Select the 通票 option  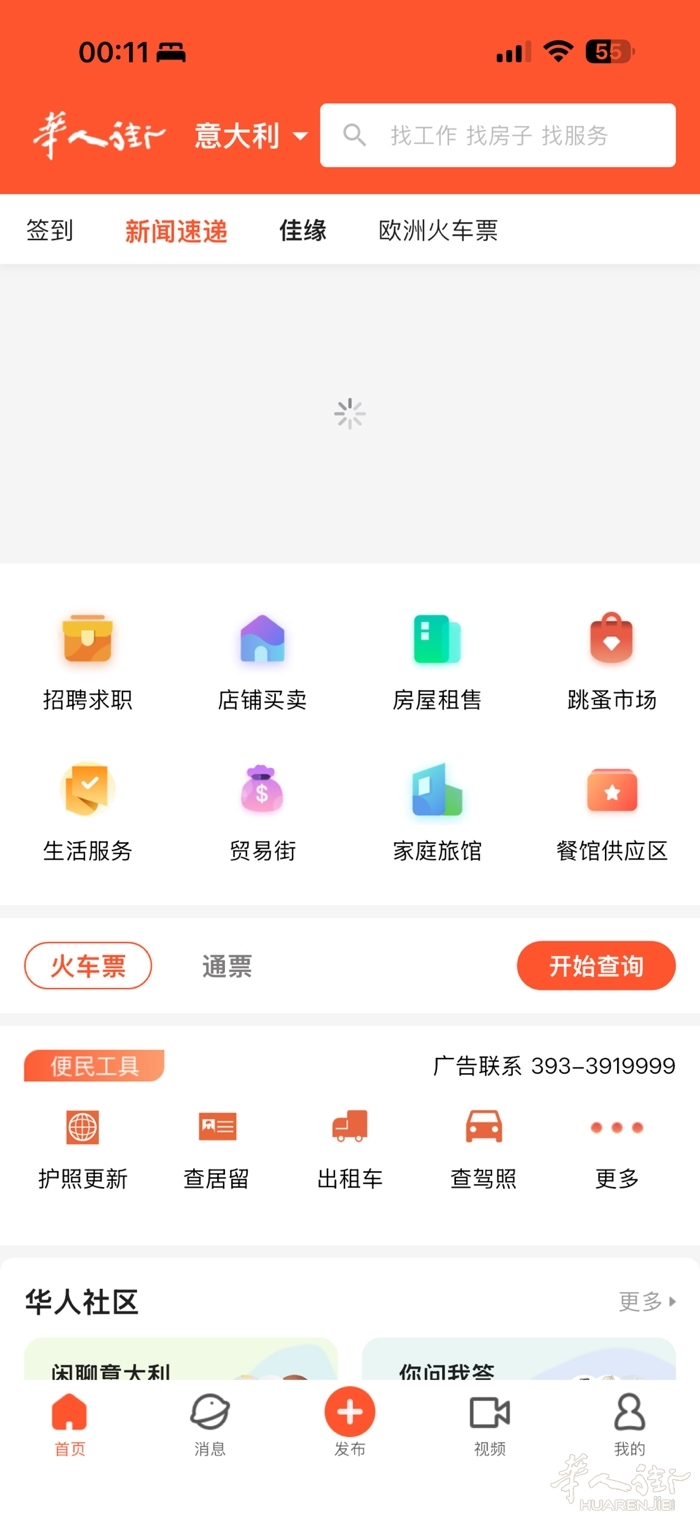point(227,967)
